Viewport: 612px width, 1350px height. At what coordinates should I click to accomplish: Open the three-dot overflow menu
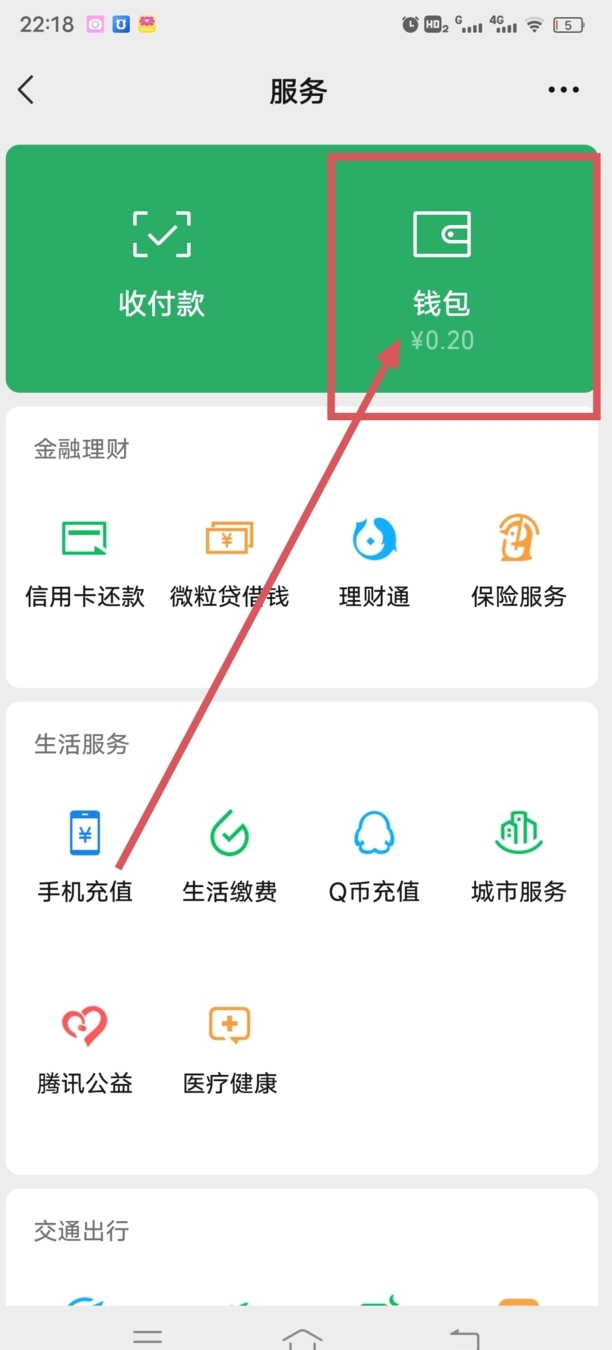(x=563, y=90)
